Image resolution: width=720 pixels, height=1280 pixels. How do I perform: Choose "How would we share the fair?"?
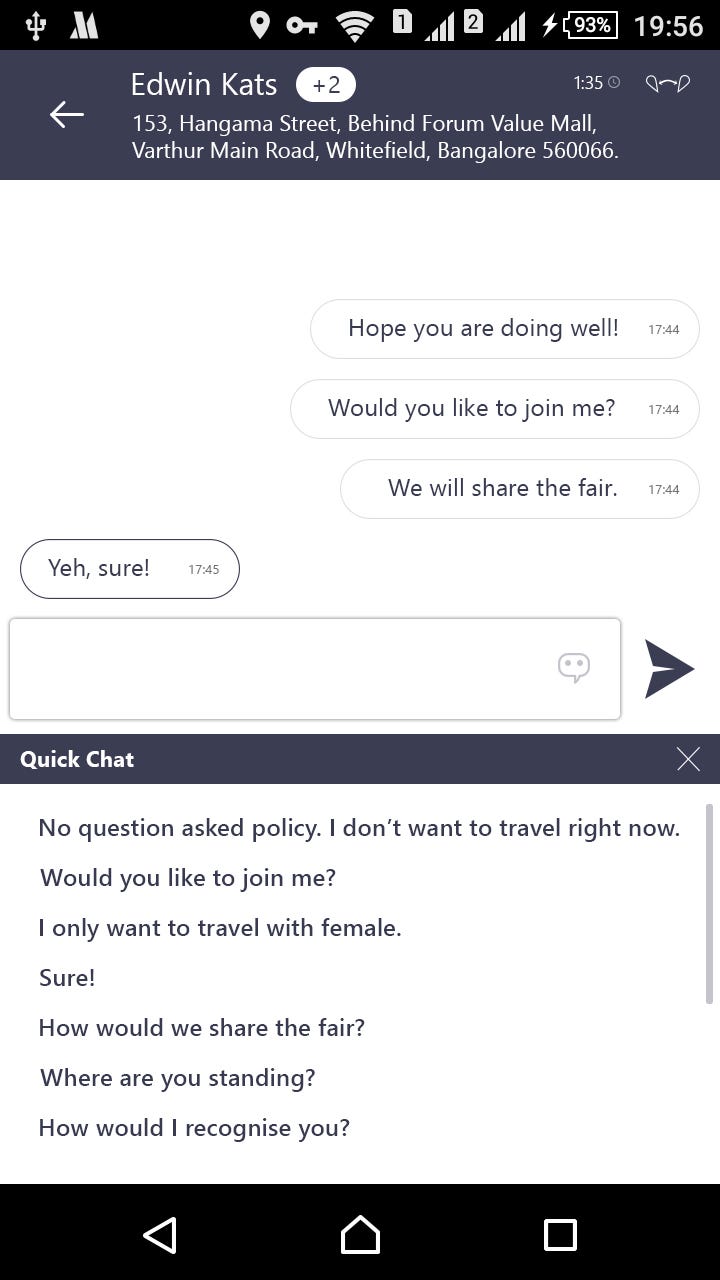click(202, 1028)
